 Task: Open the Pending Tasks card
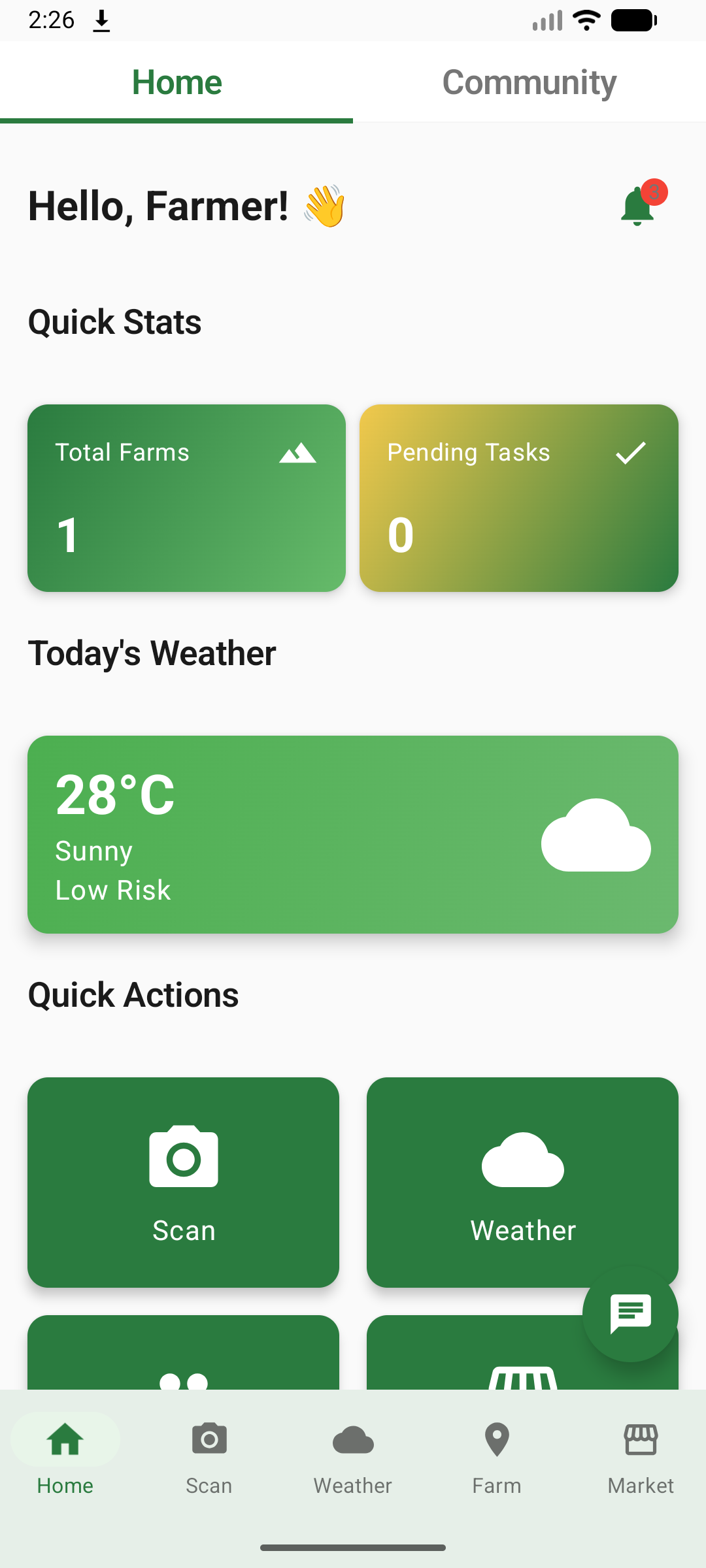(519, 498)
